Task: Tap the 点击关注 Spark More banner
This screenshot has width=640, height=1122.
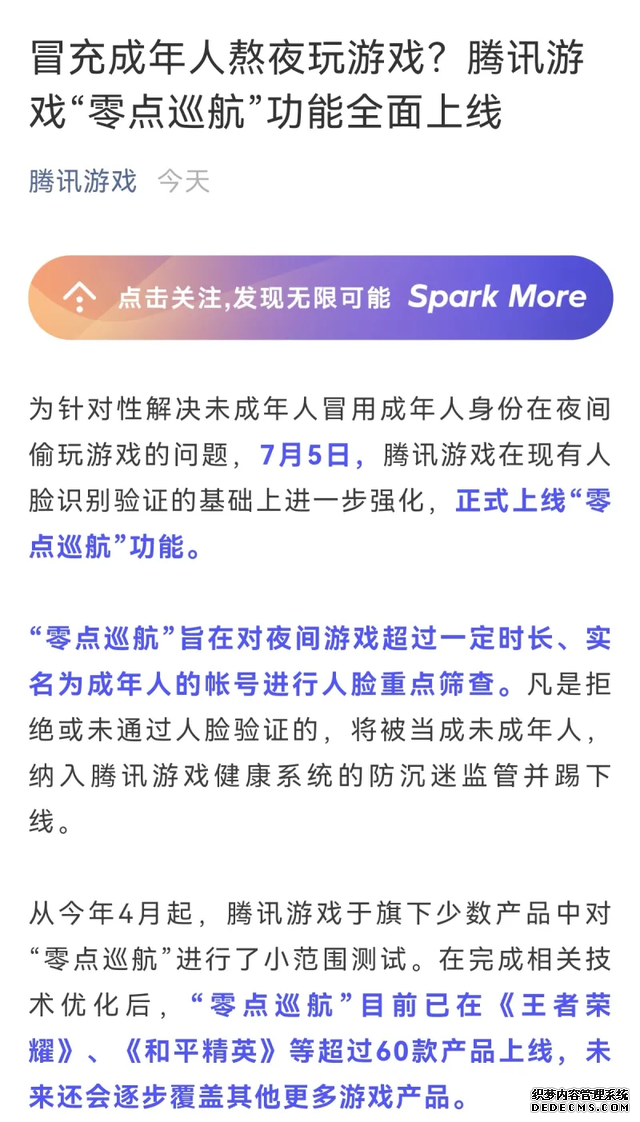Action: pos(320,297)
